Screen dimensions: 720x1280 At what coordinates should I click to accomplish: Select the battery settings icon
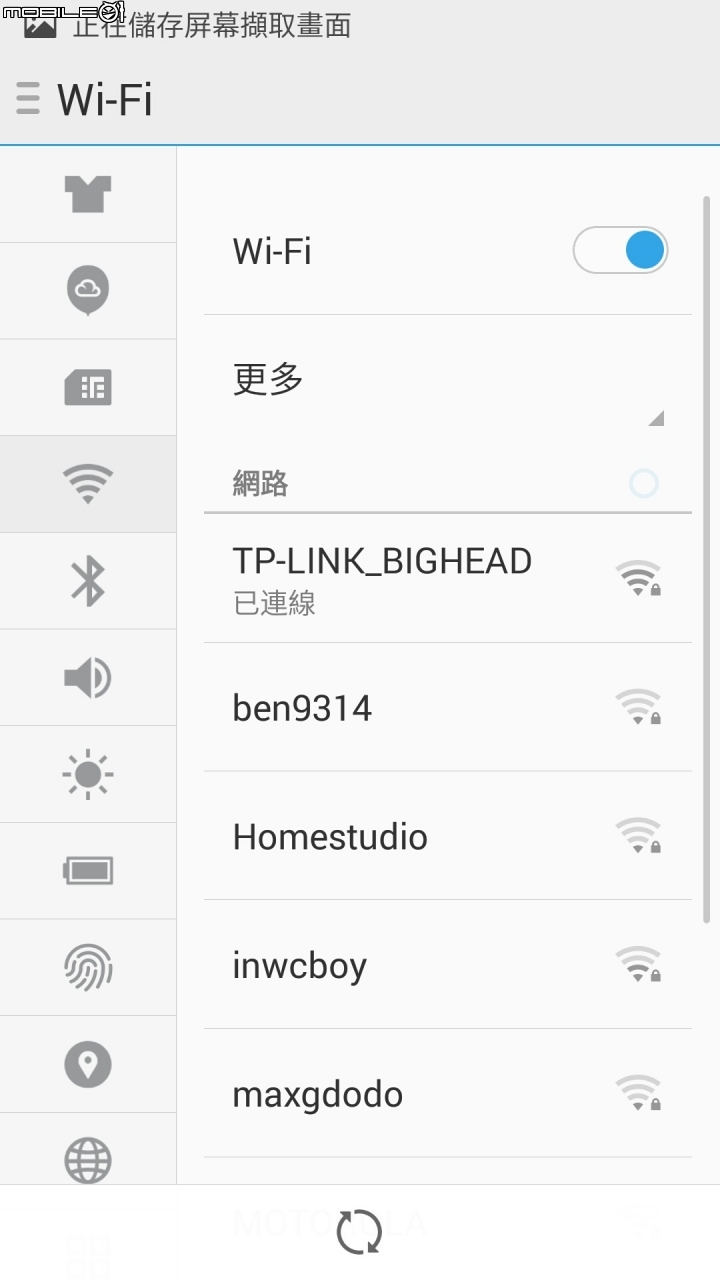pyautogui.click(x=88, y=870)
